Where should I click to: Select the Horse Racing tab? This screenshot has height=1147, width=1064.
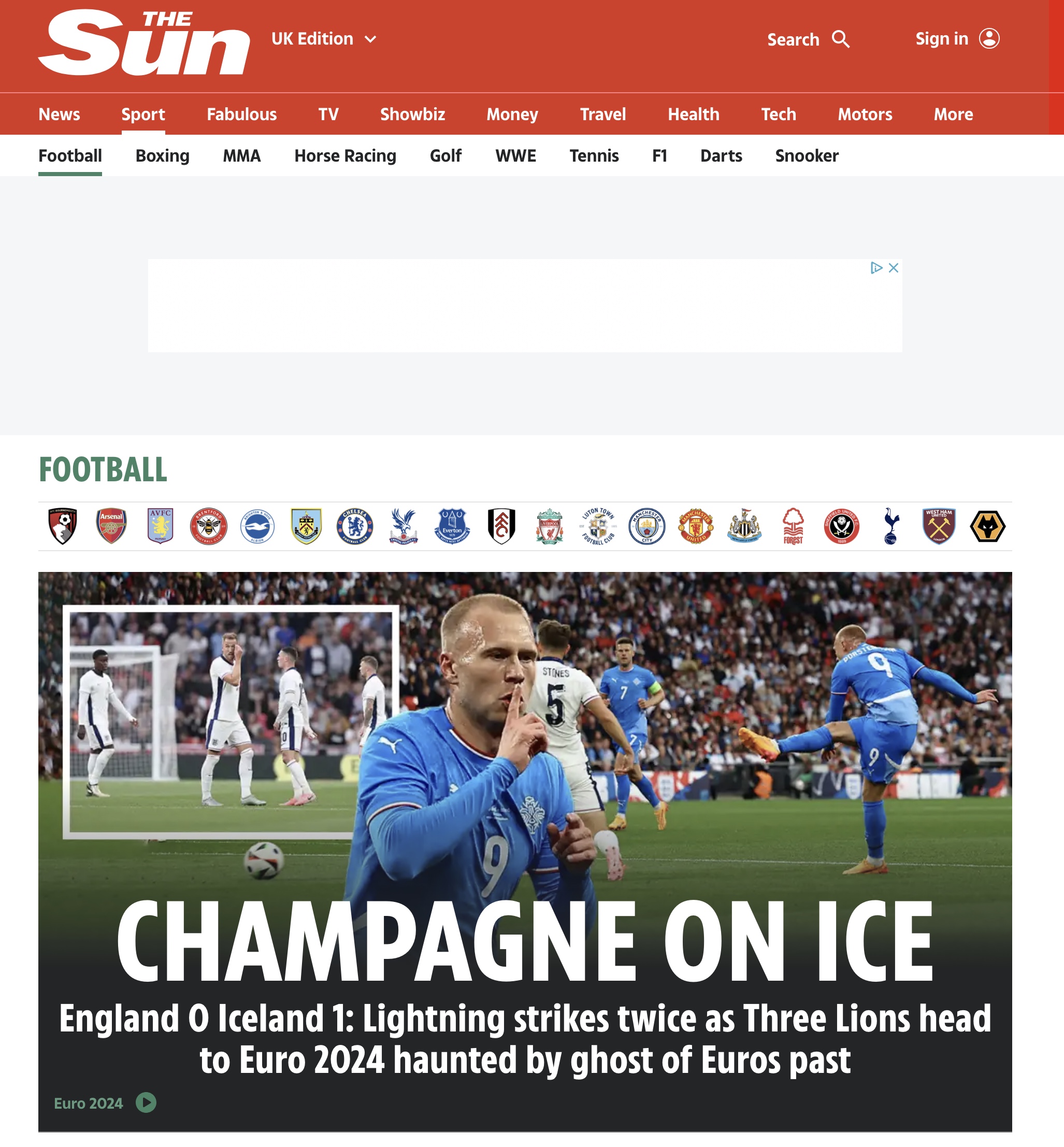345,155
